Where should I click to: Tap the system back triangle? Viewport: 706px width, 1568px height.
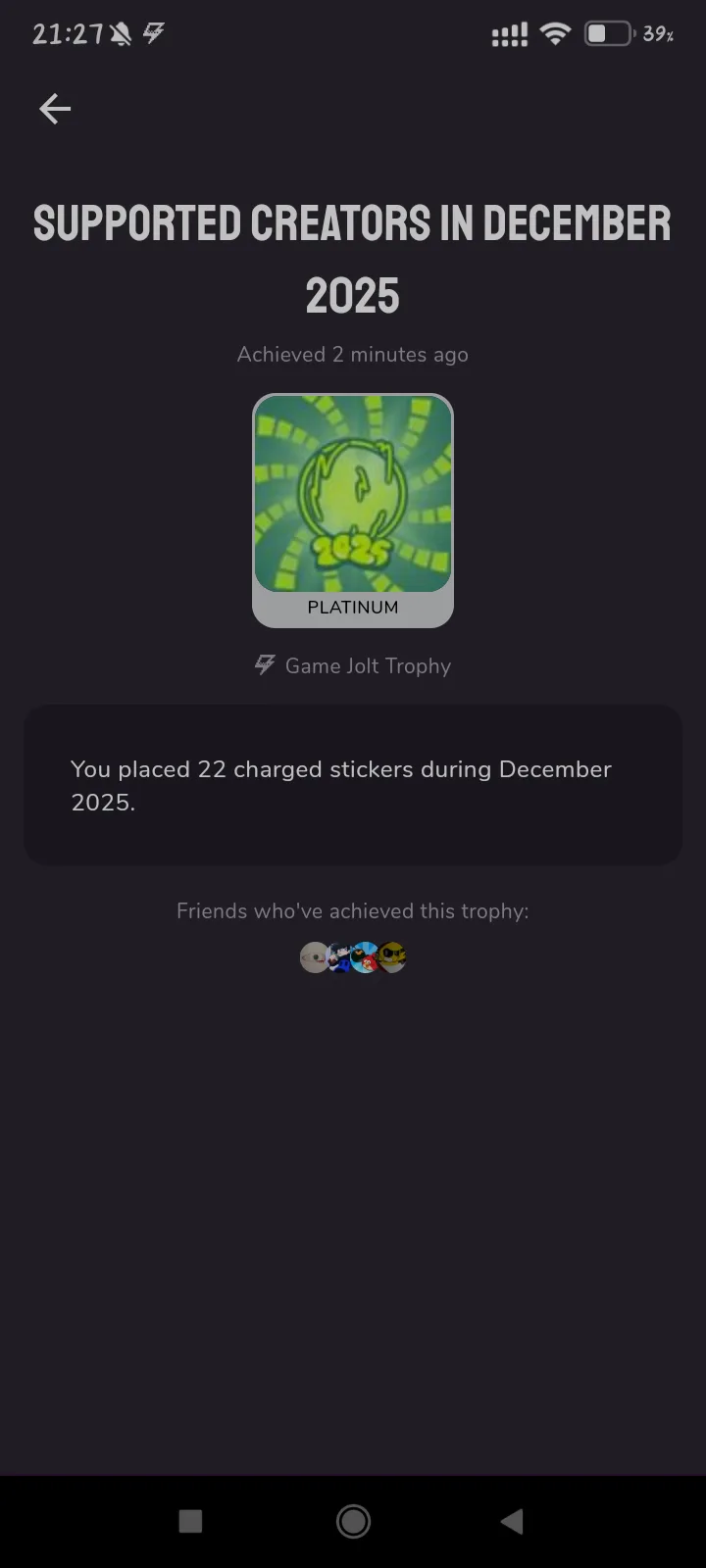point(512,1521)
